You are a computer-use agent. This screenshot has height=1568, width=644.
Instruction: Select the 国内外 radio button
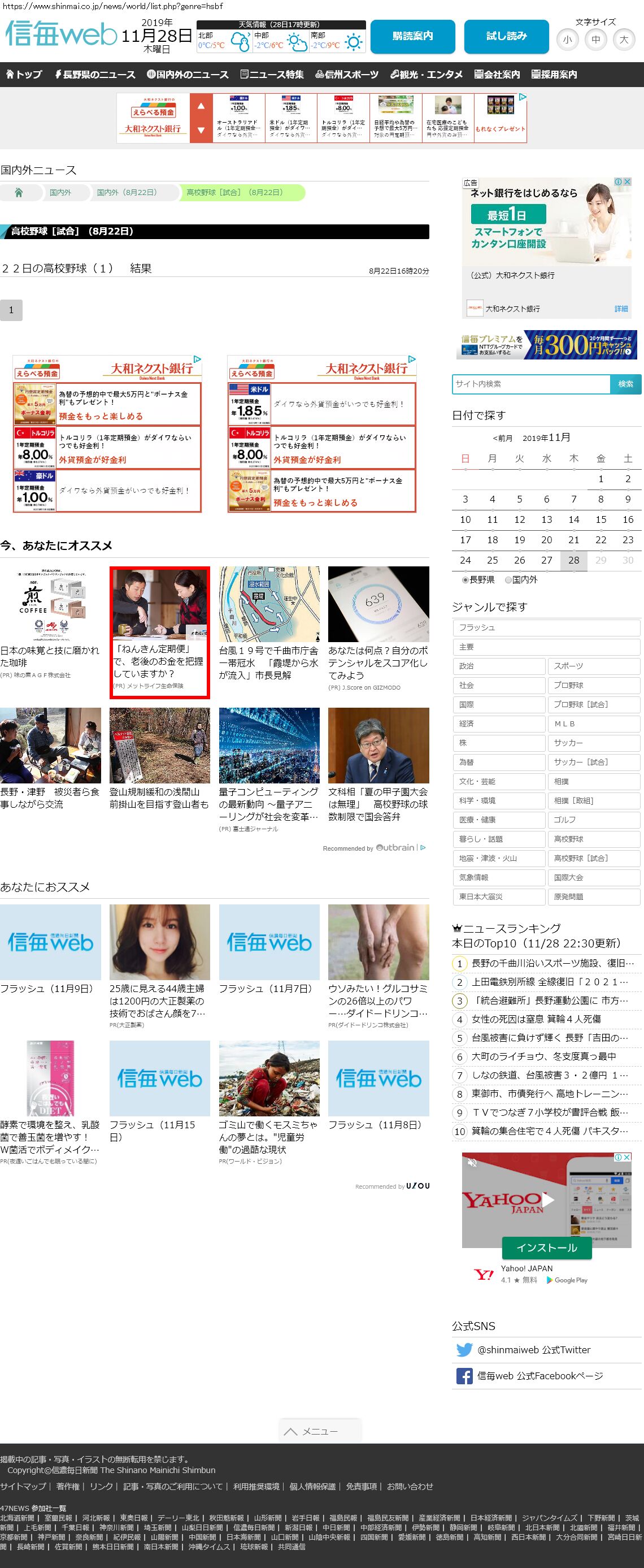click(x=509, y=580)
